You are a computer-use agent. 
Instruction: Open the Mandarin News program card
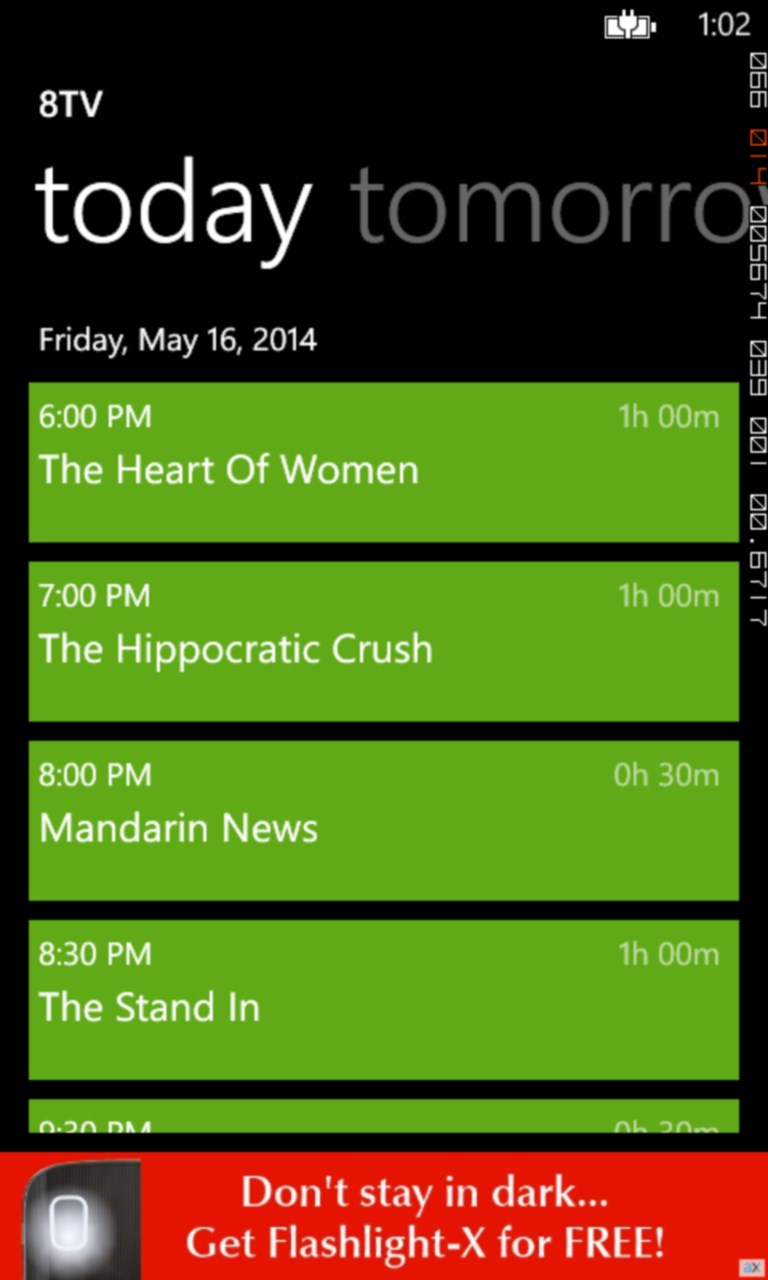[383, 820]
